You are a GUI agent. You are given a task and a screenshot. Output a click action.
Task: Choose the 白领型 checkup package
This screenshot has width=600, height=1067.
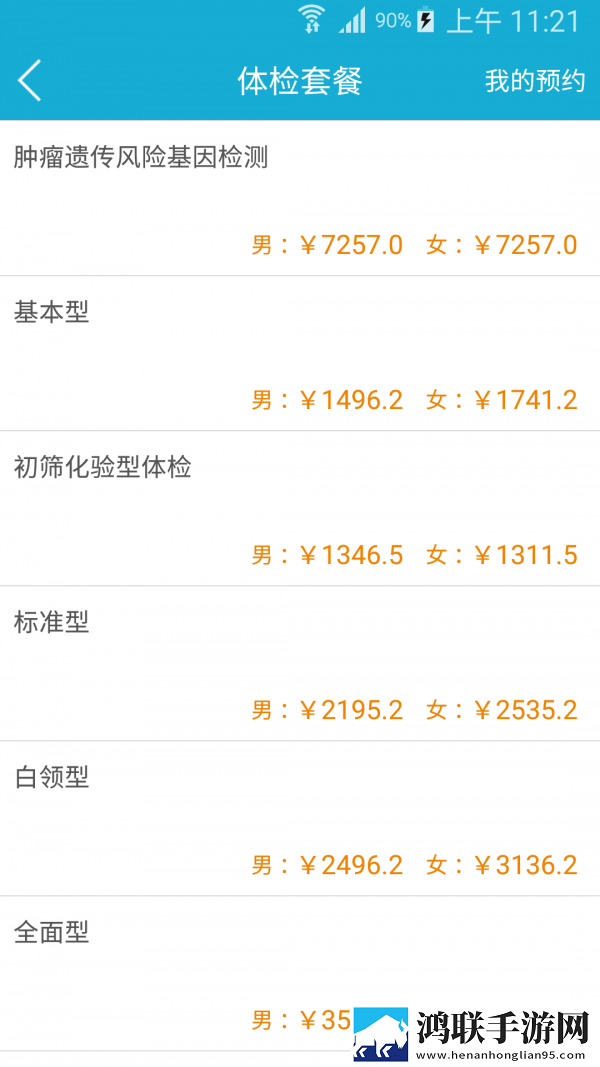coord(300,819)
